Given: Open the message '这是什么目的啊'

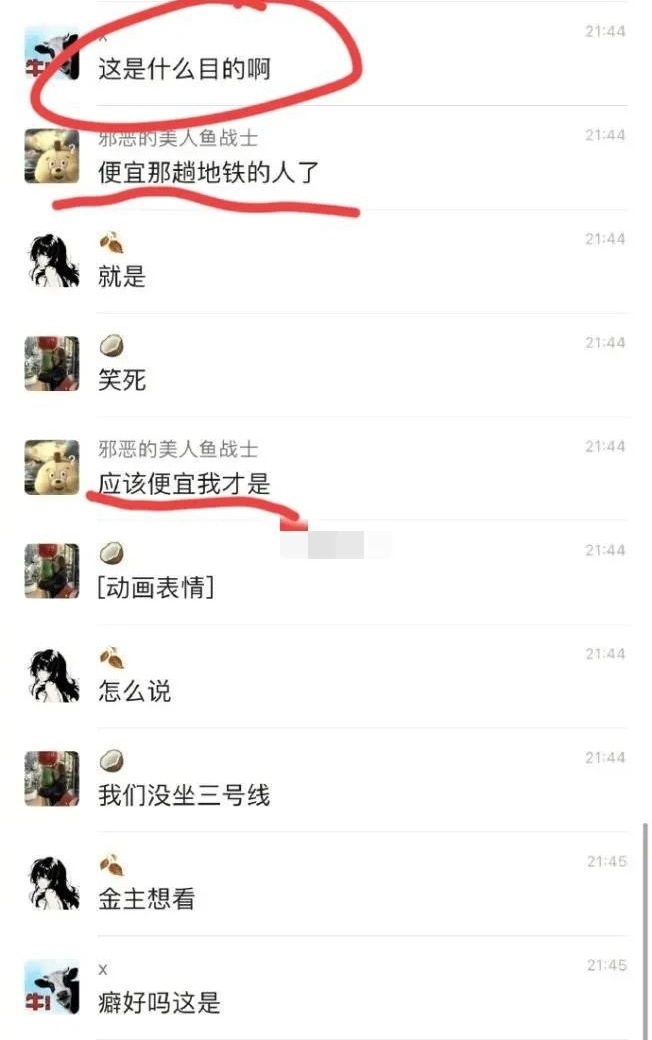Looking at the screenshot, I should click(184, 70).
